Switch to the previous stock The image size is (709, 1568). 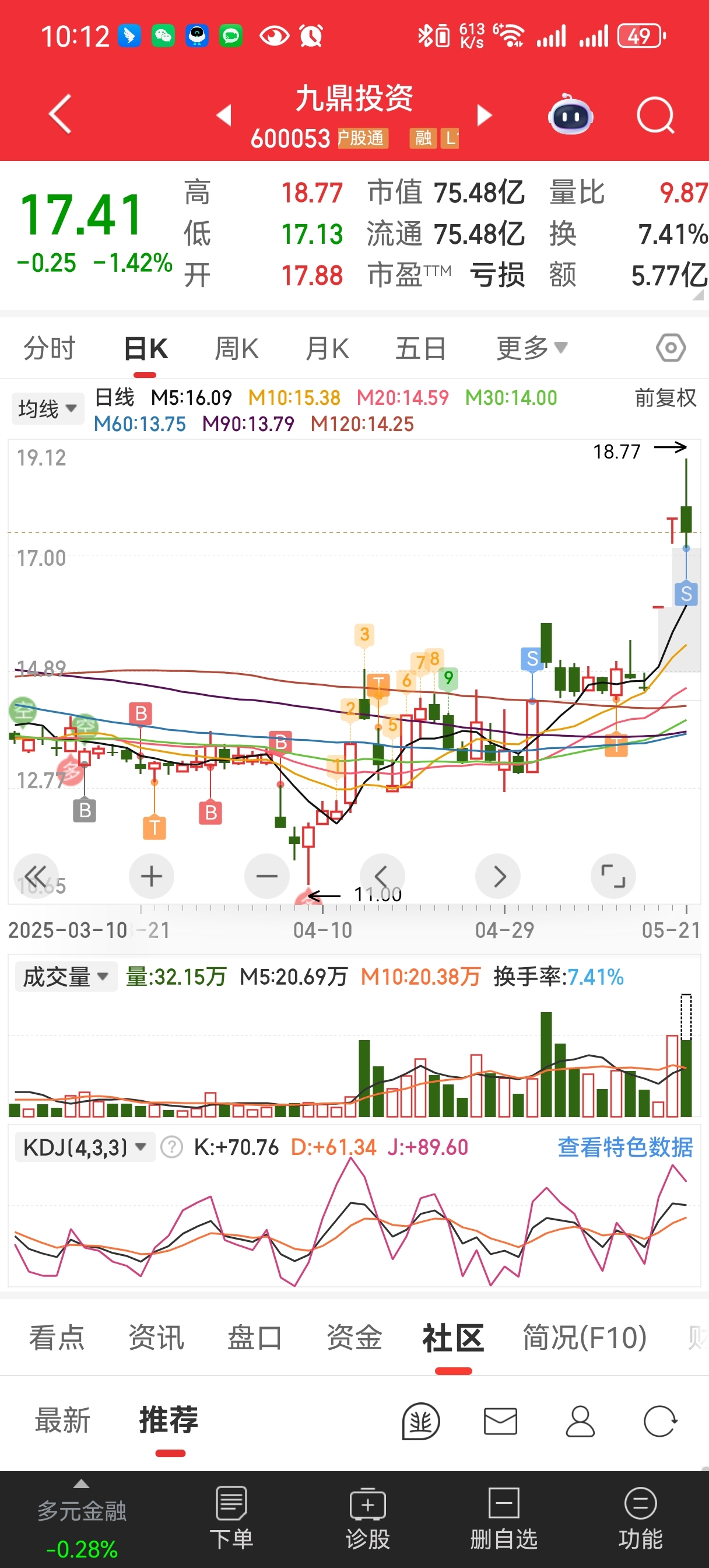224,115
